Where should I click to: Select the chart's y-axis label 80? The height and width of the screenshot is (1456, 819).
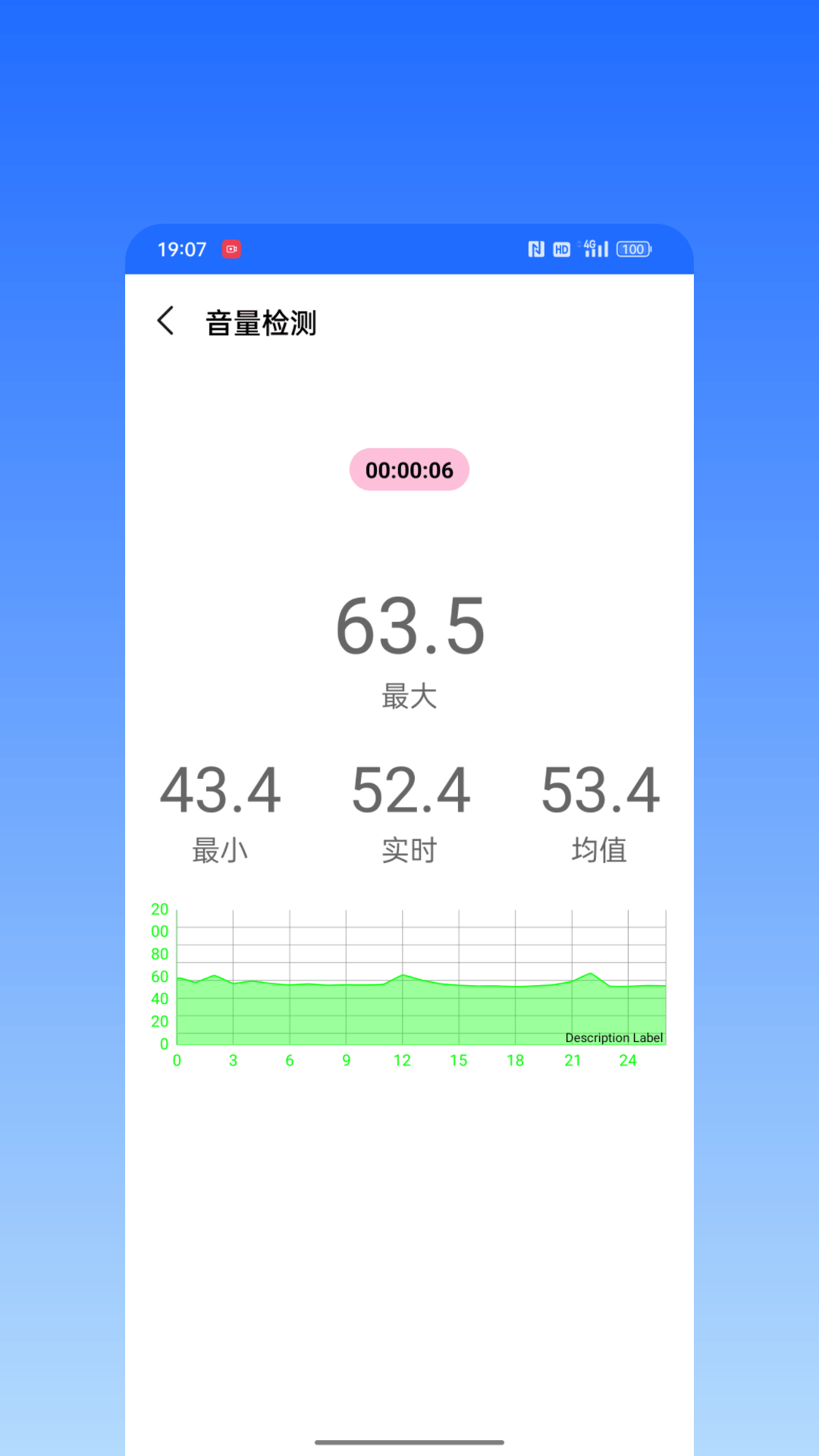(x=158, y=954)
